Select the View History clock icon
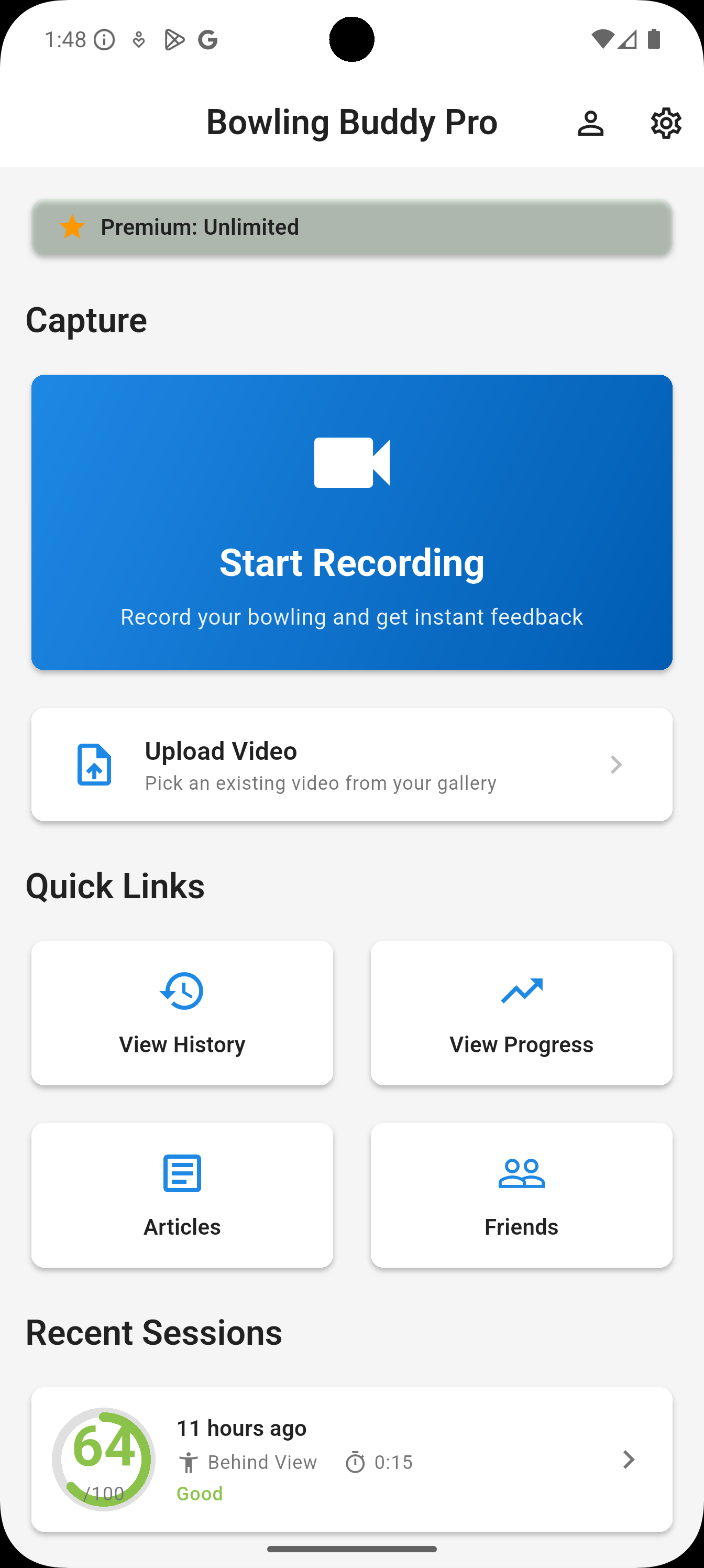Viewport: 704px width, 1568px height. coord(181,991)
